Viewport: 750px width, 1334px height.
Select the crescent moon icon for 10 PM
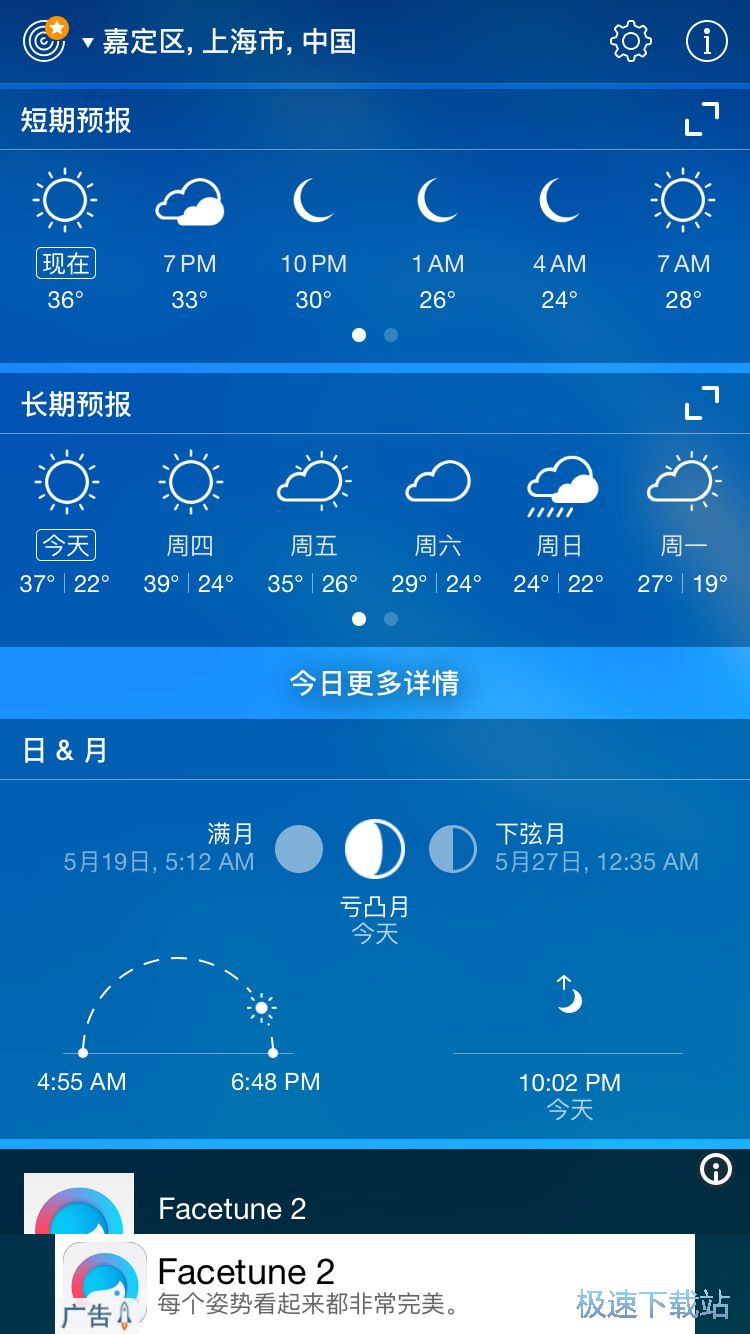312,201
